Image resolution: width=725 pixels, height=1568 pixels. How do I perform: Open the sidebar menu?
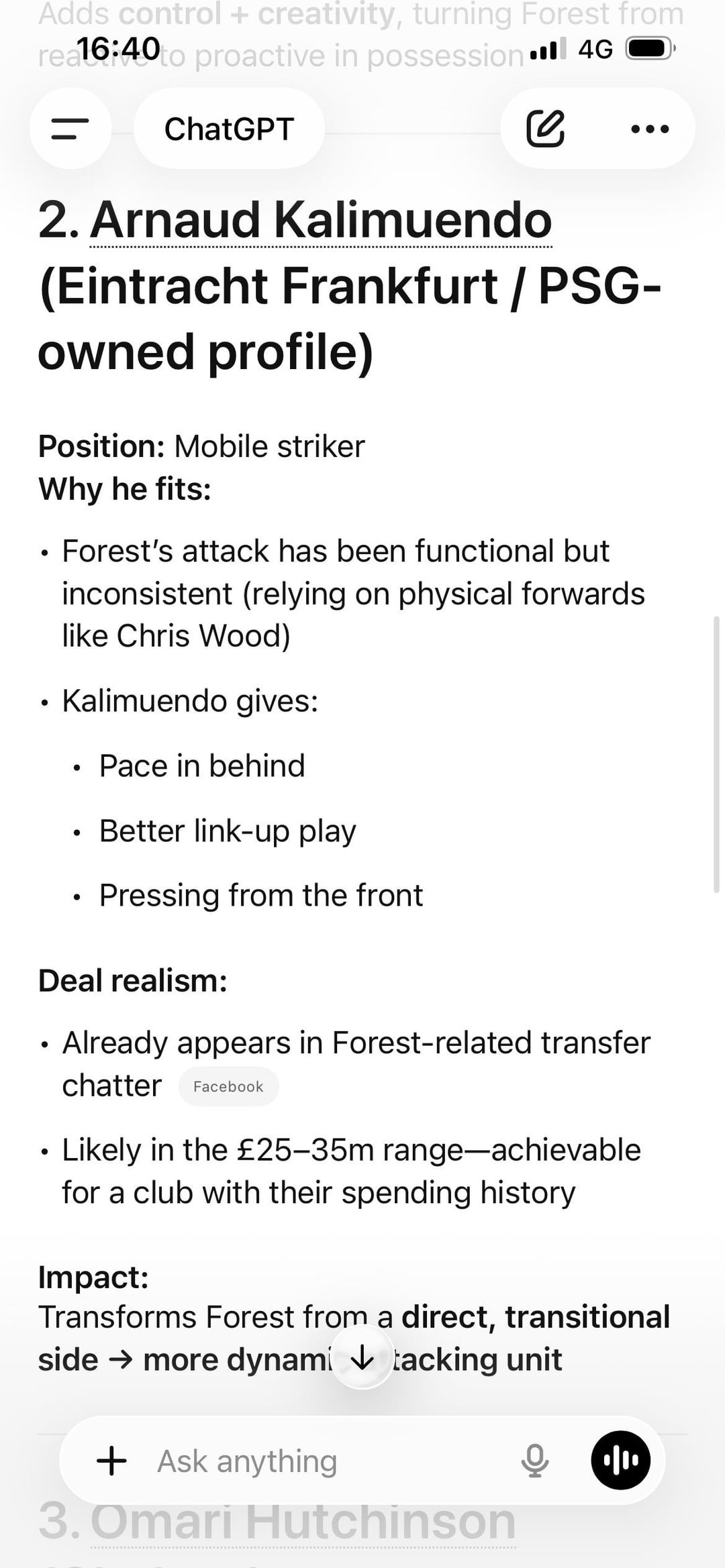(x=70, y=128)
